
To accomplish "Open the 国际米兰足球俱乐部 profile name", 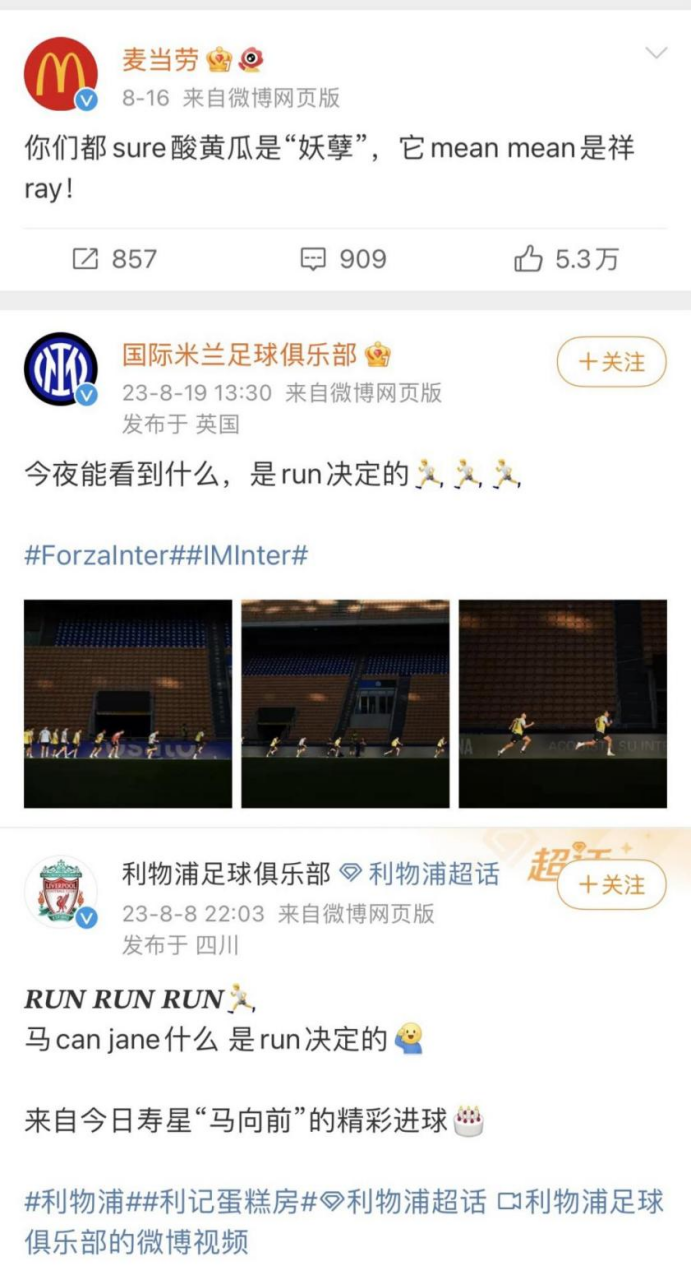I will 239,354.
